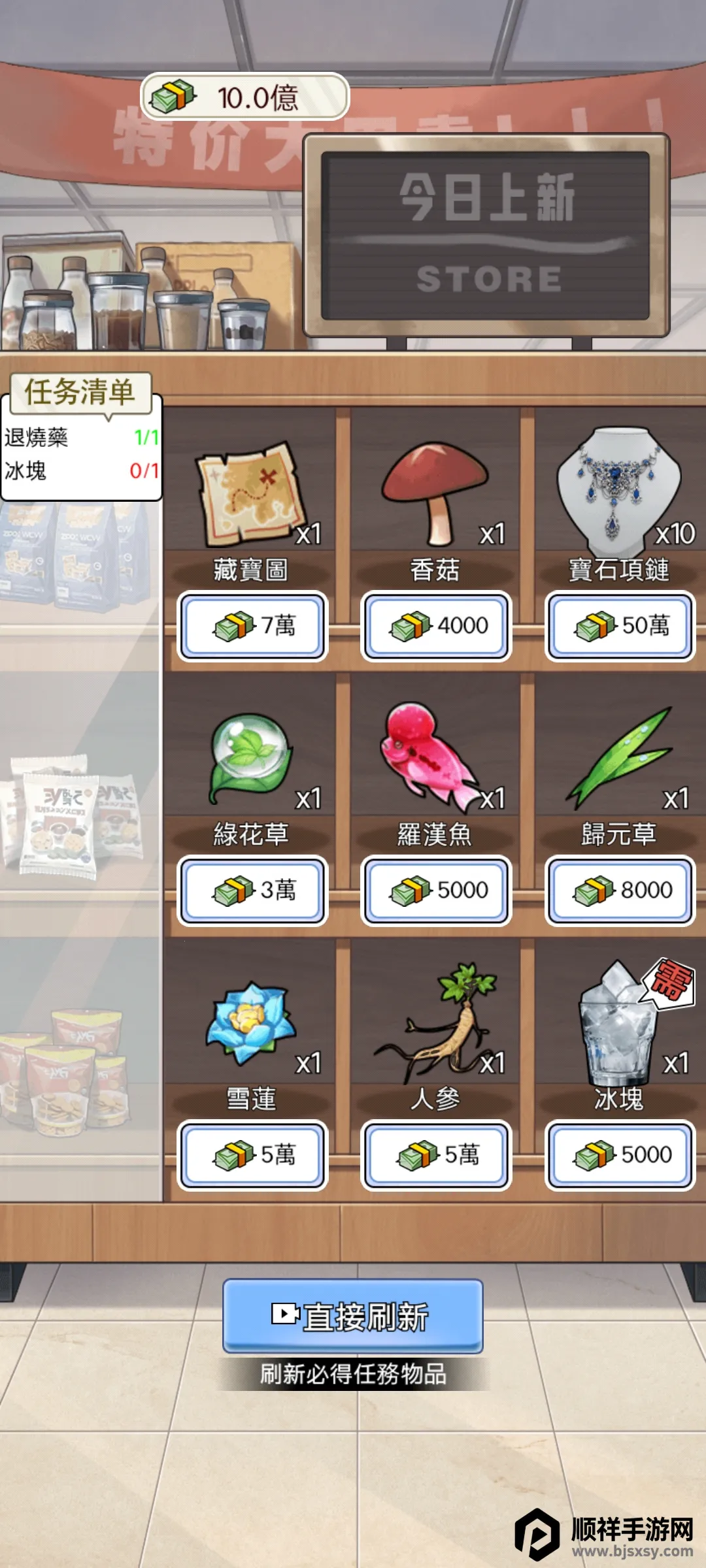Purchase 羅漢魚 for 5000

[436, 890]
